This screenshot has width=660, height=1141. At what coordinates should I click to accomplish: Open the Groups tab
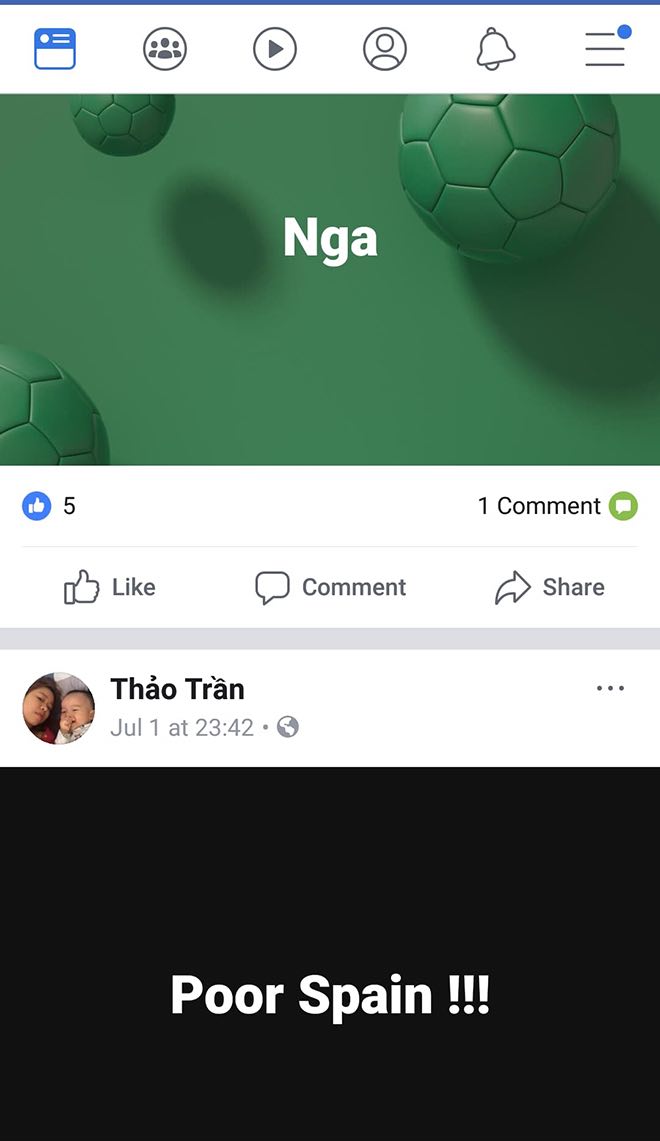(165, 48)
